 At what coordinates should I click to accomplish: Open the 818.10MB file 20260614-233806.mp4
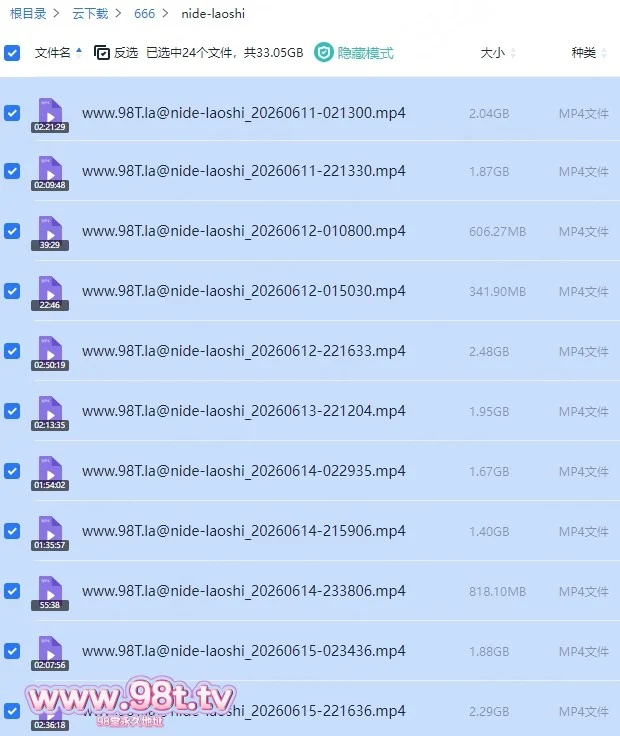coord(244,591)
